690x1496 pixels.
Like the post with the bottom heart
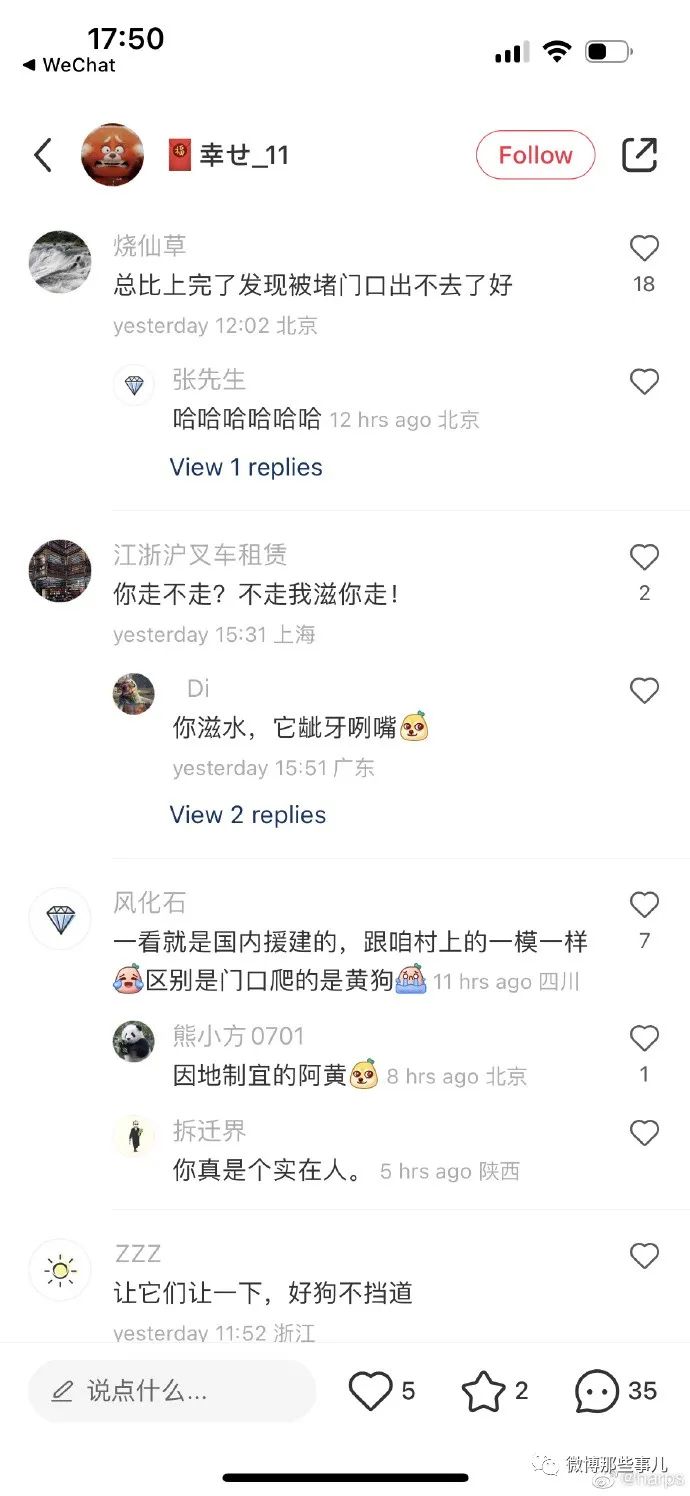[370, 1391]
